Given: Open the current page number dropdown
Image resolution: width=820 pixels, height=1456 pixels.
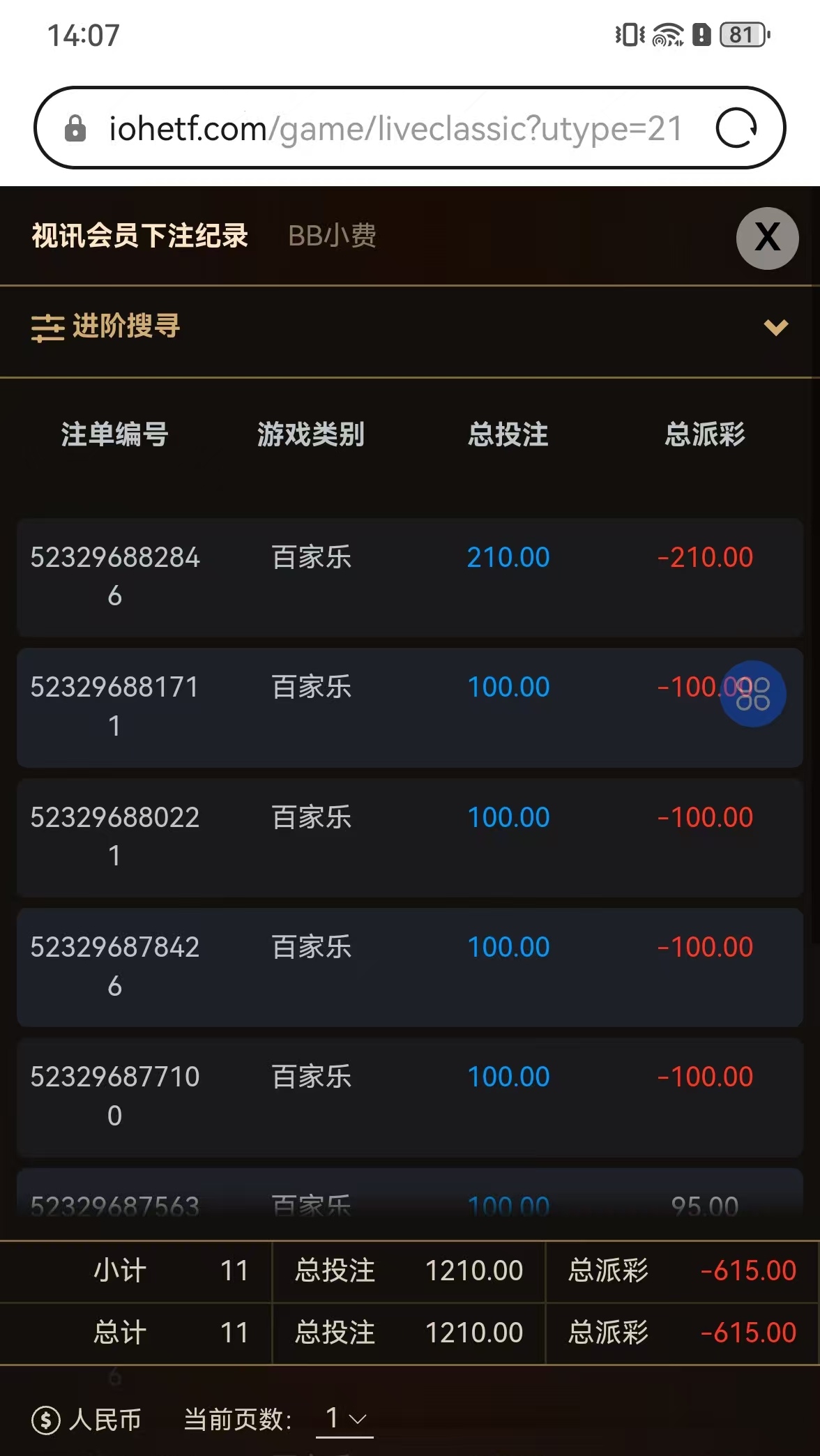Looking at the screenshot, I should coord(345,1418).
